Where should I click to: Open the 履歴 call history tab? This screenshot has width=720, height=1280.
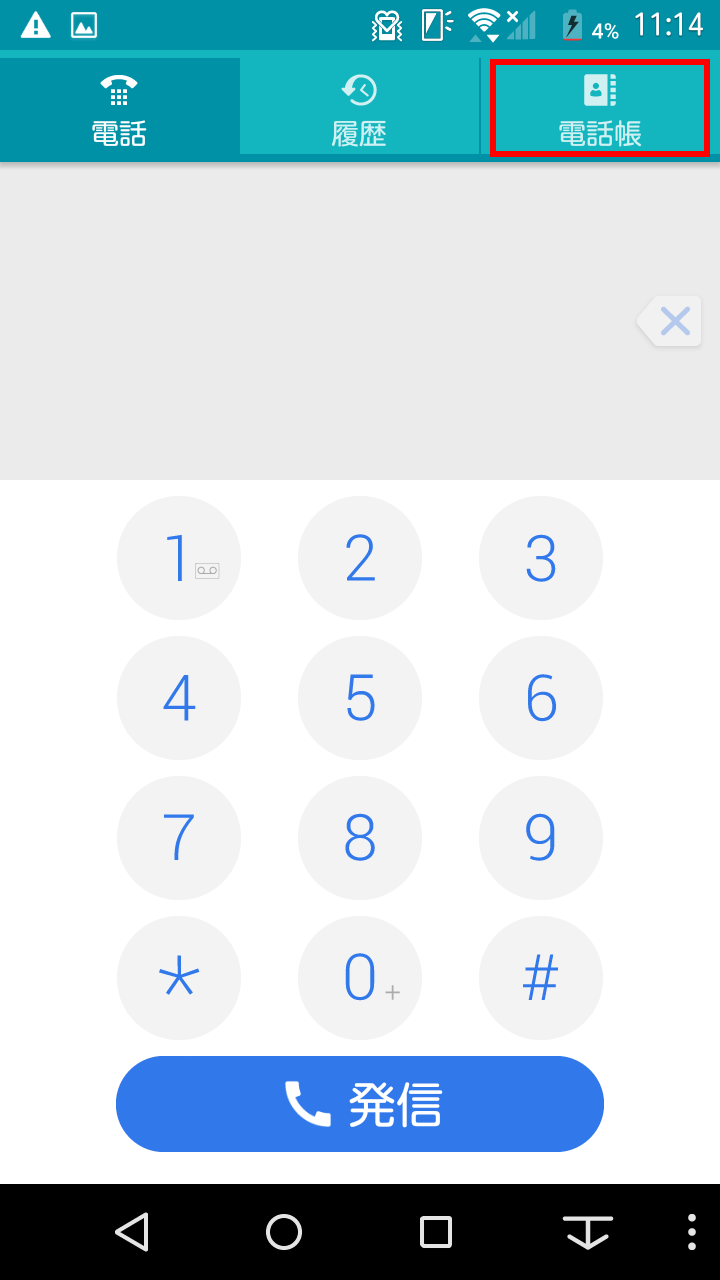click(360, 108)
